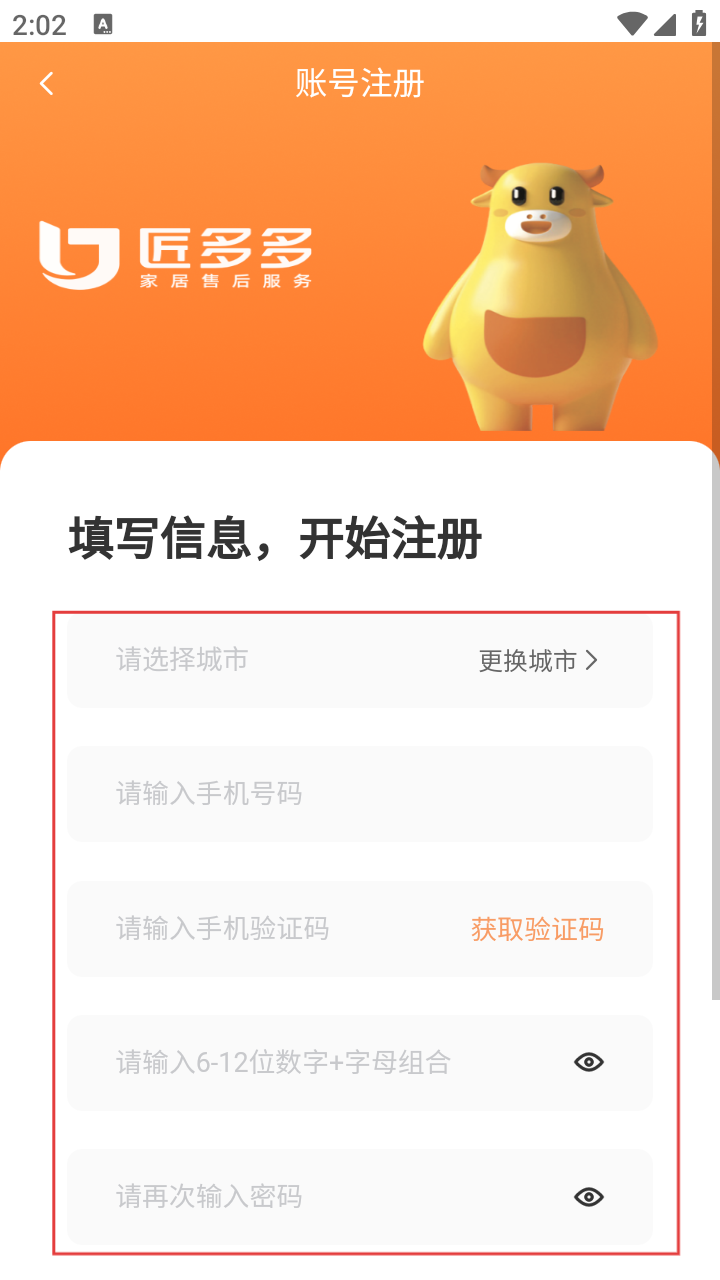
Task: Focus the 请输入手机号码 phone field
Action: tap(360, 795)
